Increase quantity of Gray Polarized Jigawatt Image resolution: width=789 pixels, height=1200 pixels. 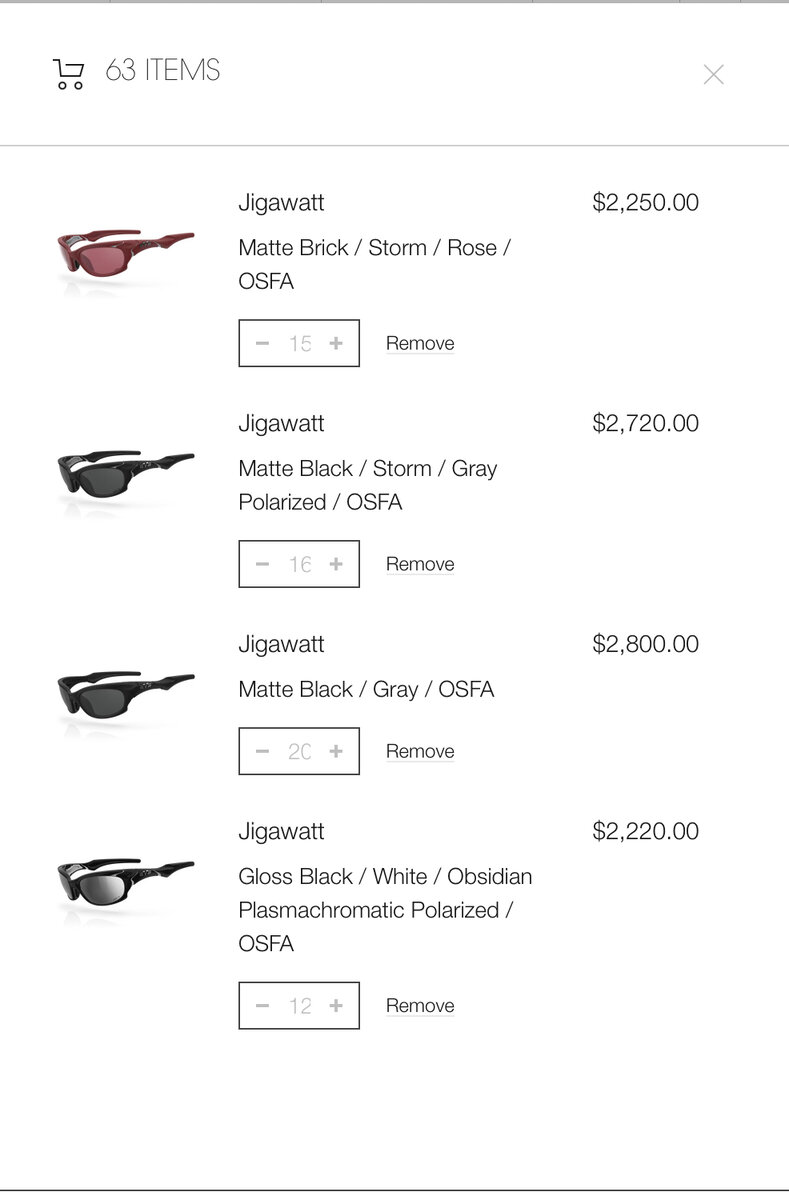click(x=336, y=564)
